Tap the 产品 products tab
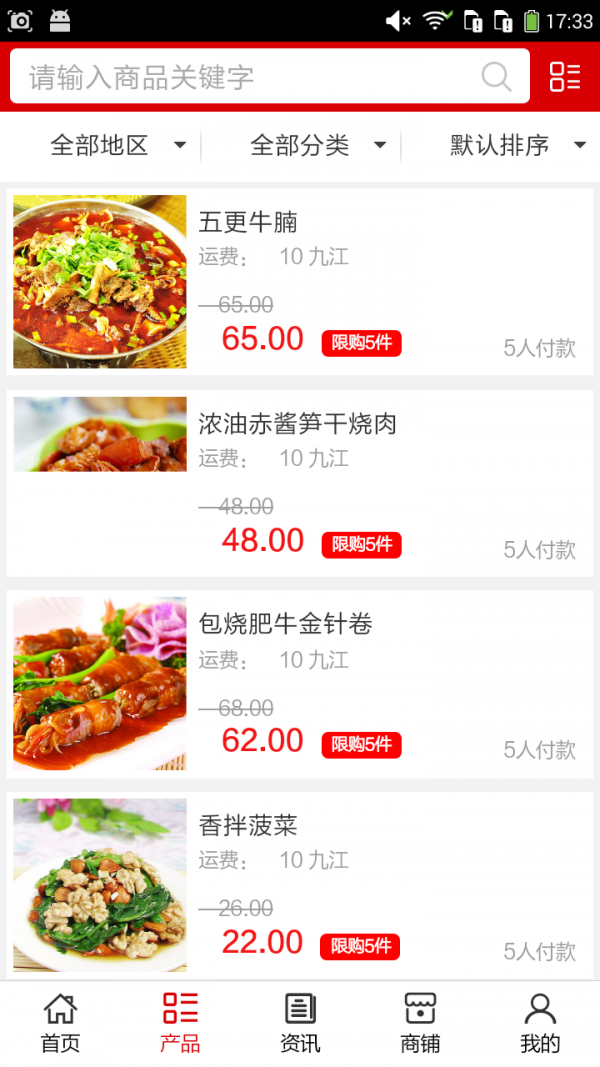Screen dimensions: 600x1067 click(x=180, y=1023)
